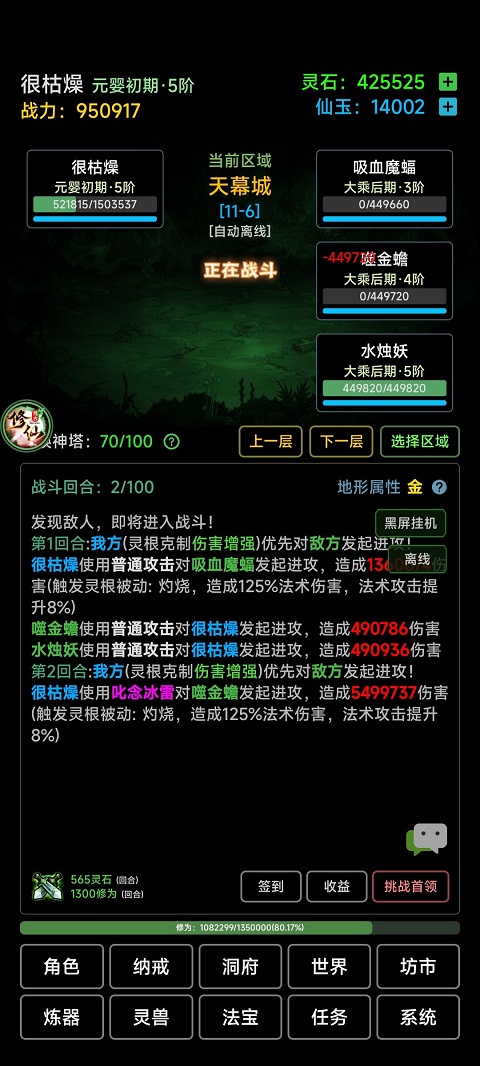Screen dimensions: 480x1066
Task: Tap the 离线 button
Action: 417,560
